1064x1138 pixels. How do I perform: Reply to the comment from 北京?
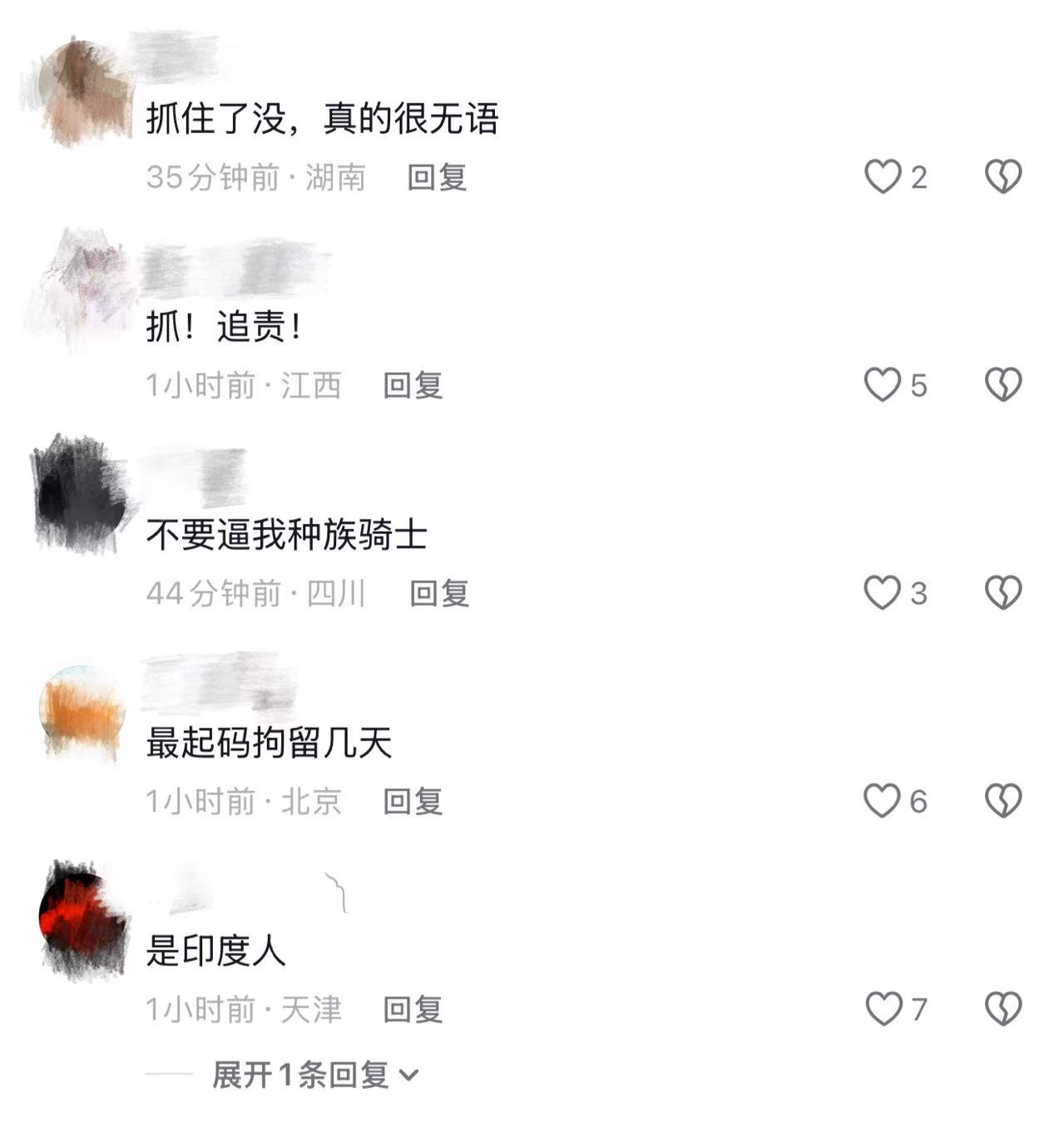413,801
